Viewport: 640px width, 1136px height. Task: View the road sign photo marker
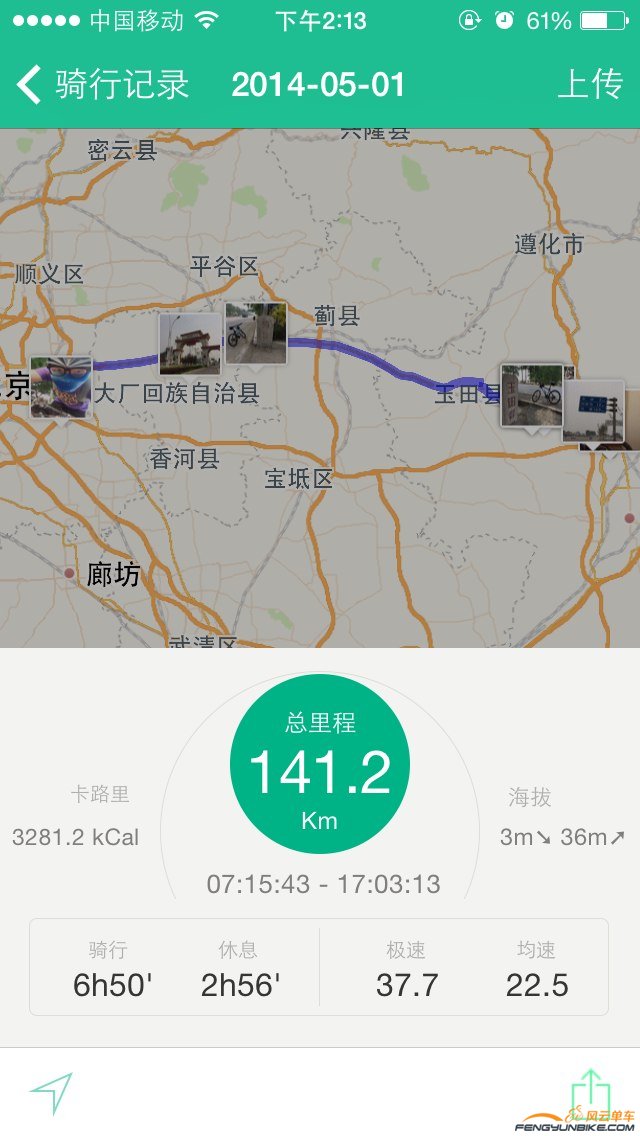click(594, 410)
